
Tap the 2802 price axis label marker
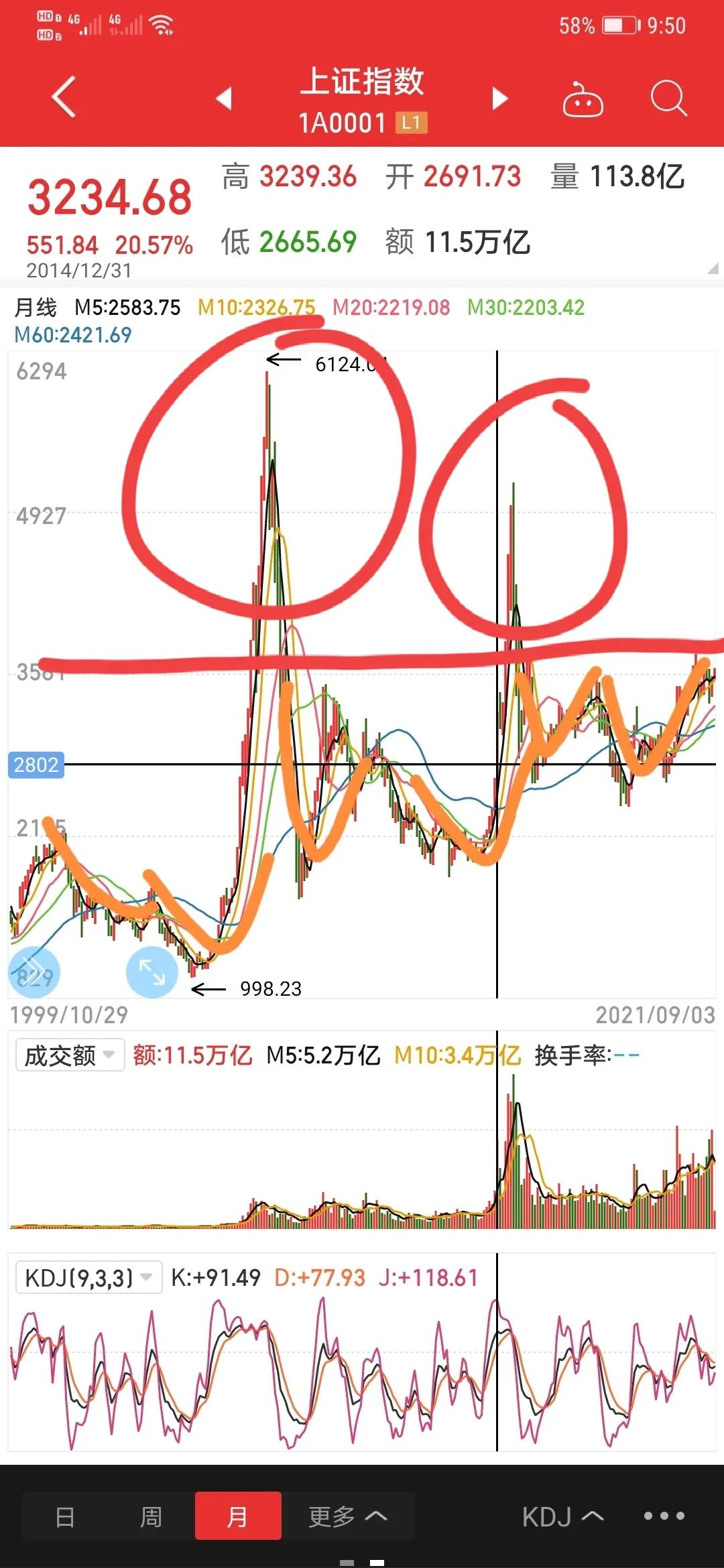click(x=37, y=766)
